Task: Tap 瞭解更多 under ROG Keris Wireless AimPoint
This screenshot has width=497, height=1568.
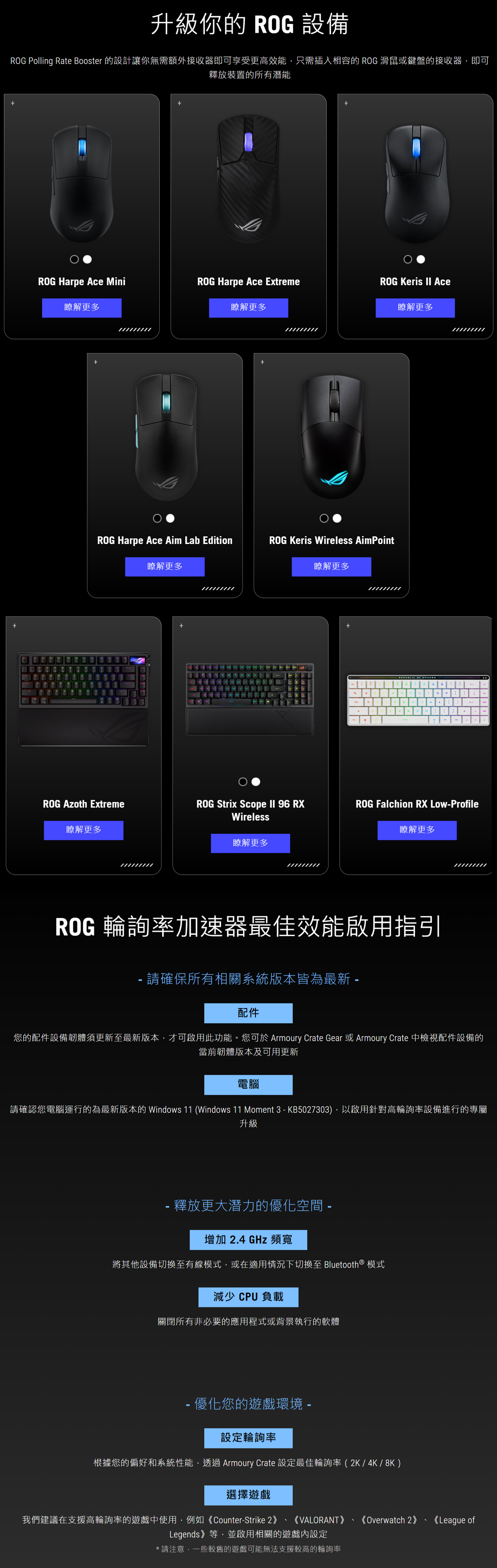Action: [x=332, y=566]
